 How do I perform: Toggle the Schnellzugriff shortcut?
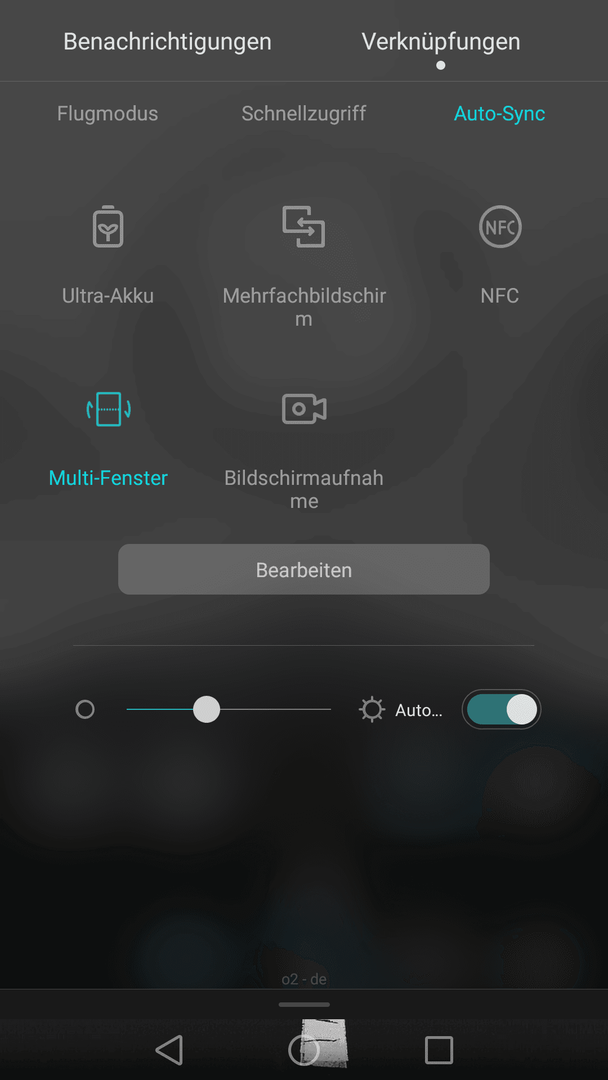304,114
